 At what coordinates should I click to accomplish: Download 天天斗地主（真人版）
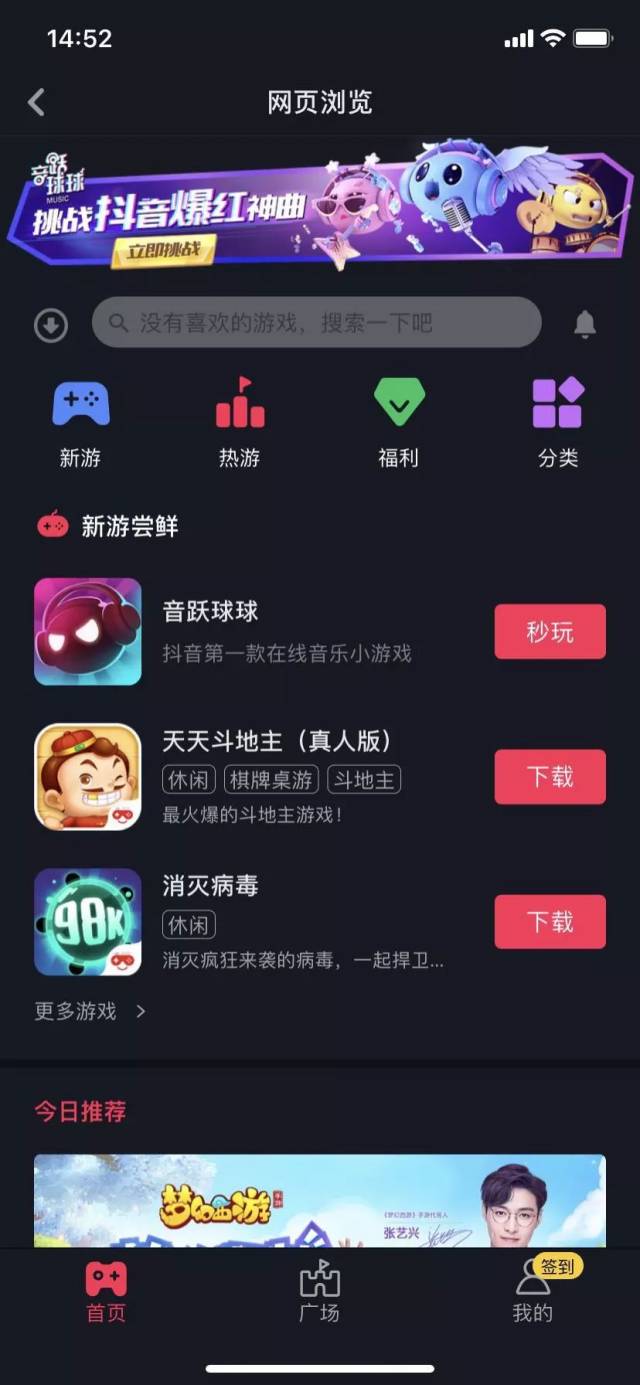(550, 777)
